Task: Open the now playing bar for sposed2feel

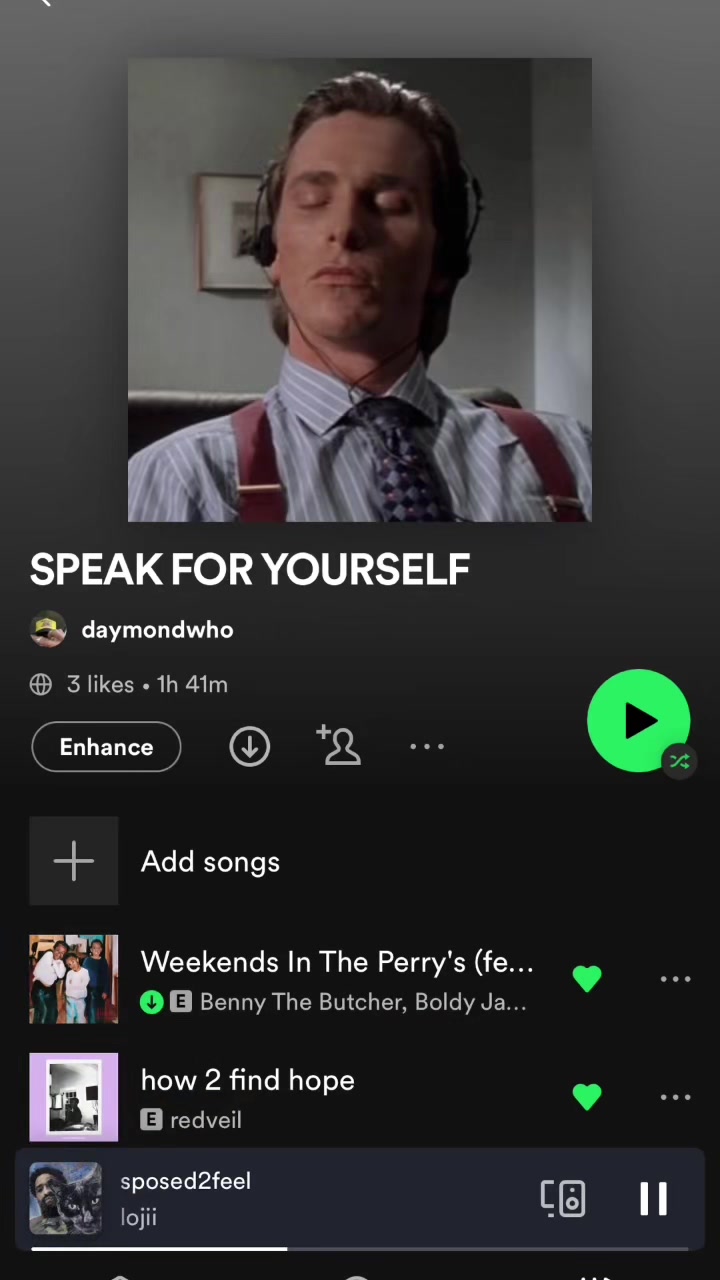Action: pos(300,1198)
